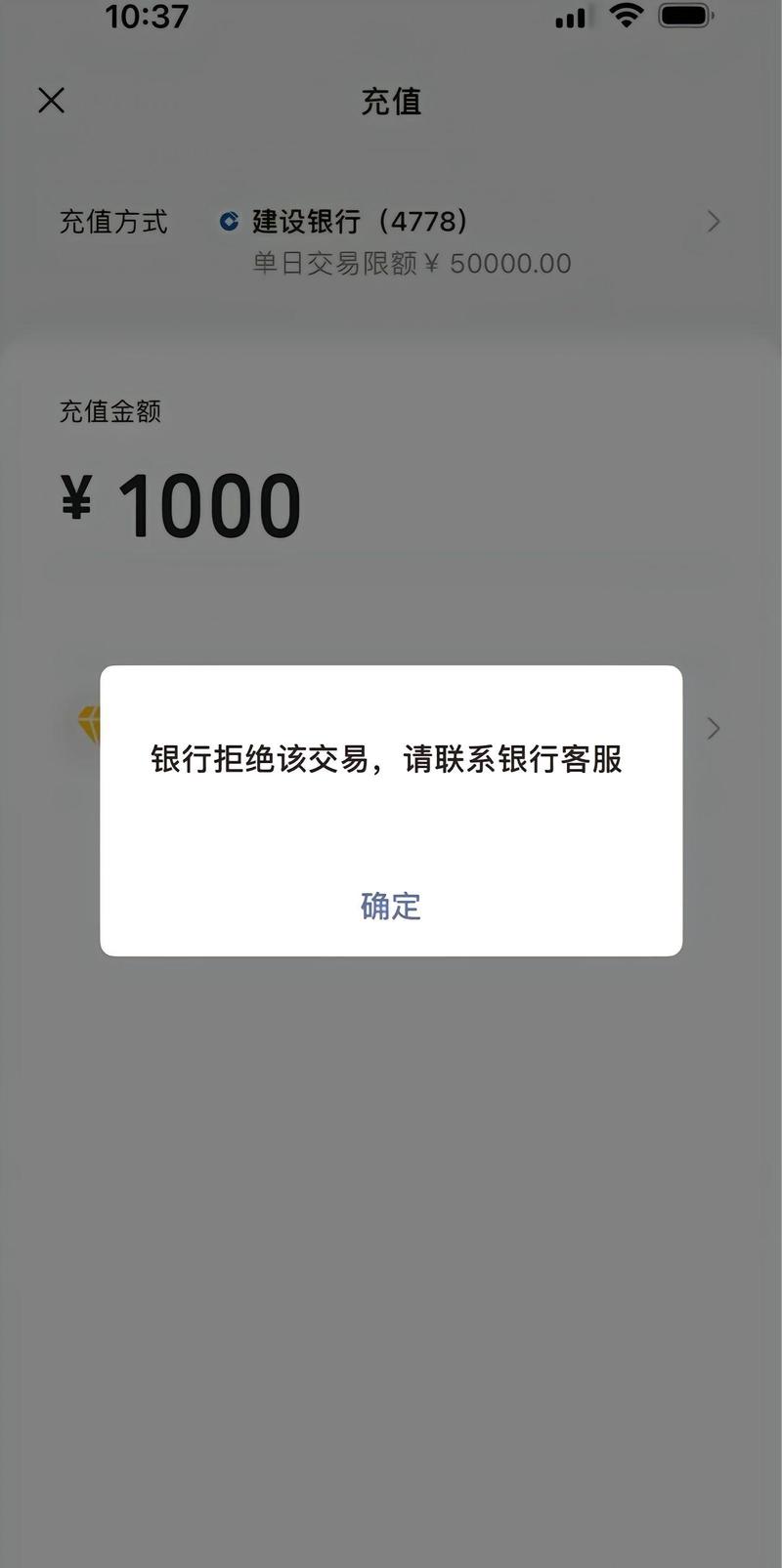Tap the China Construction Bank logo icon

227,222
